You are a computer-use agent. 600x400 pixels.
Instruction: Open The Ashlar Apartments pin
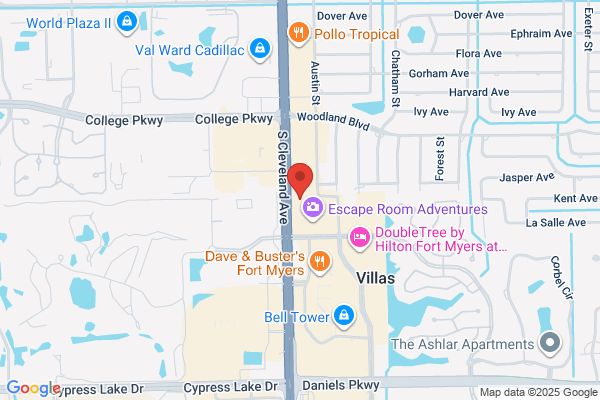point(550,343)
